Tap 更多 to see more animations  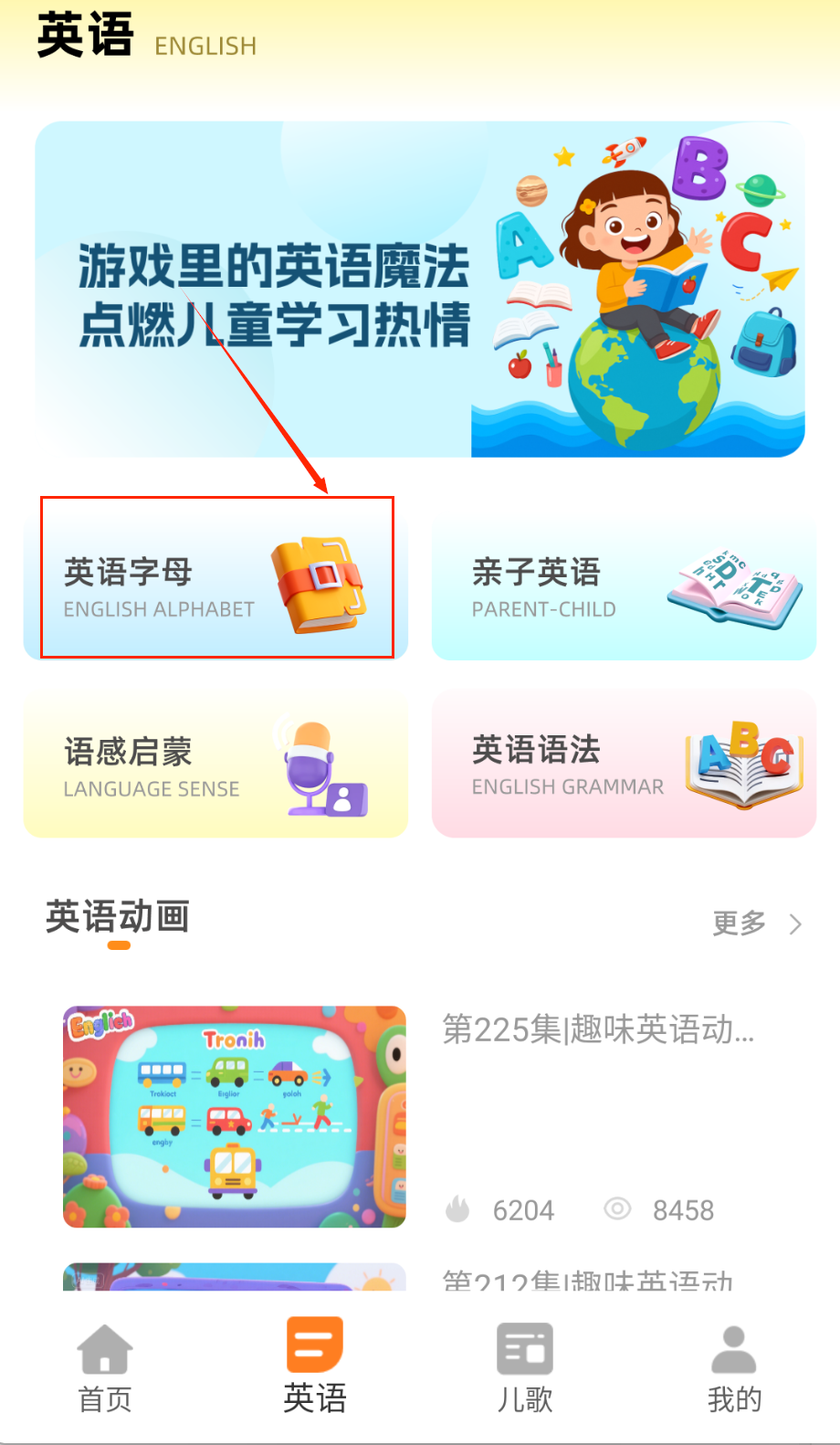click(756, 923)
